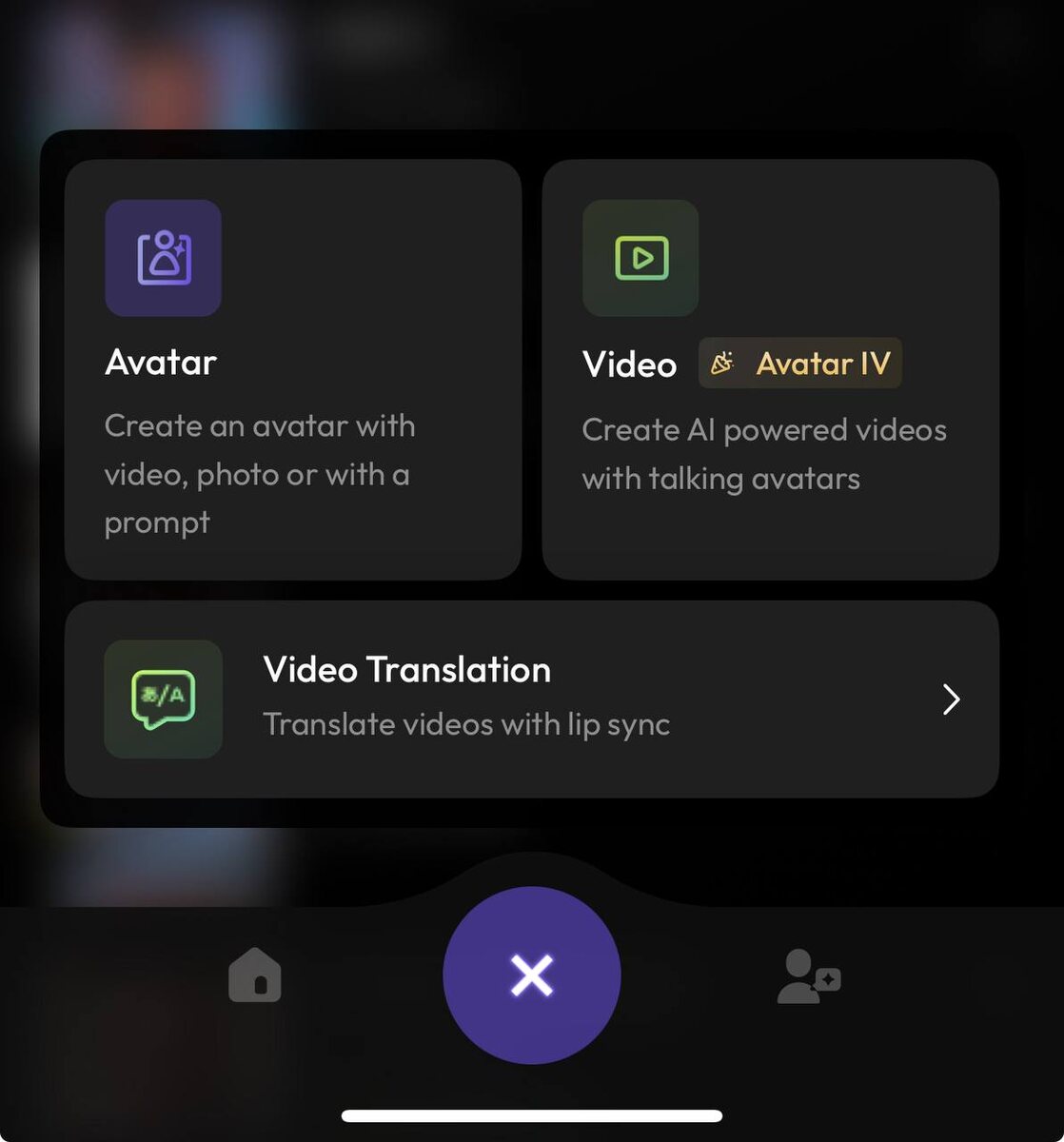The width and height of the screenshot is (1064, 1142).
Task: Close the create menu with the X button
Action: click(x=531, y=975)
